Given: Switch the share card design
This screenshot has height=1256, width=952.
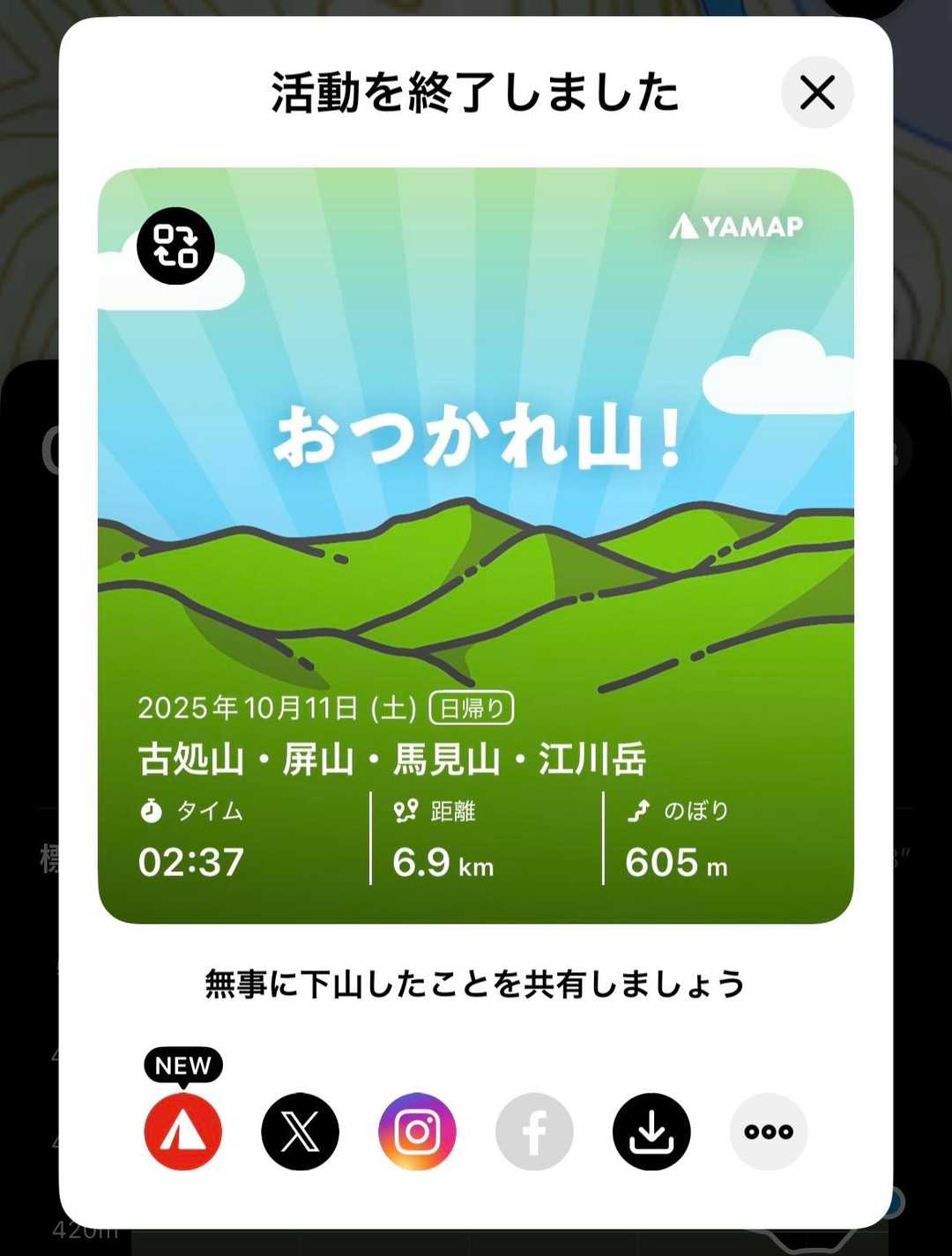Looking at the screenshot, I should click(x=175, y=246).
